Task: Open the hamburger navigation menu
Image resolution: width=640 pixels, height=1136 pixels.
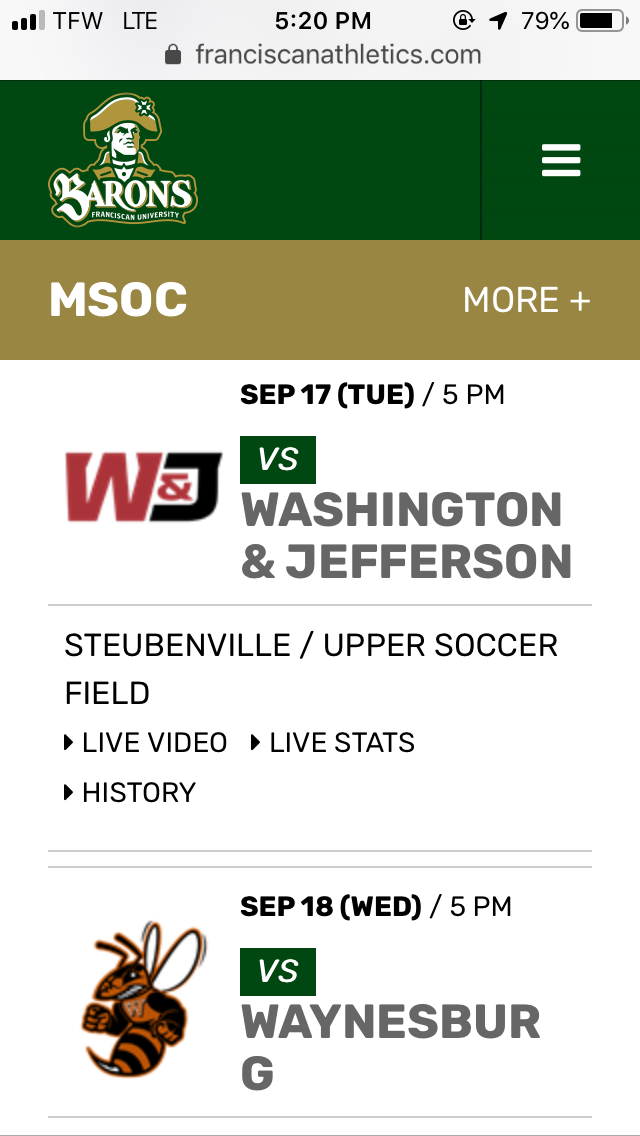Action: pos(561,160)
